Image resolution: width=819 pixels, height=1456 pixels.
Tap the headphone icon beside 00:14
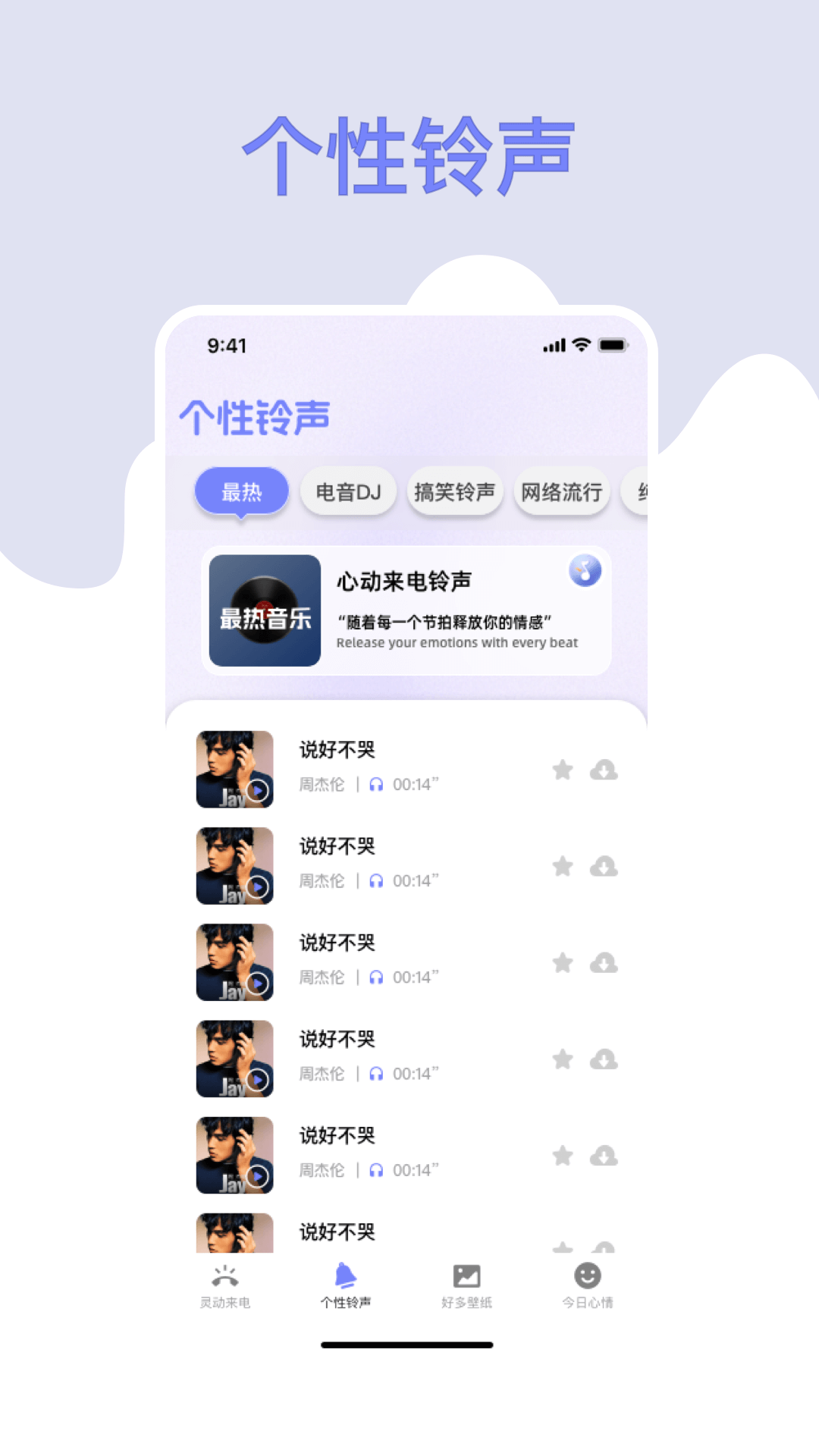point(377,785)
